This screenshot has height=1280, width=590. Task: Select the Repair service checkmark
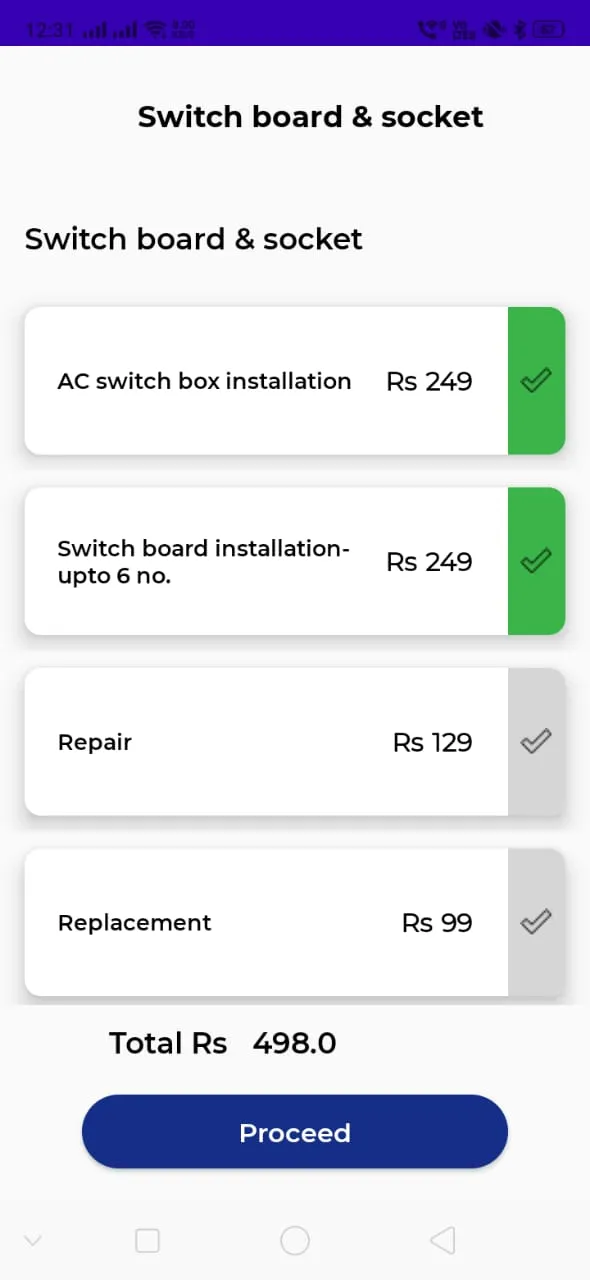click(x=536, y=742)
